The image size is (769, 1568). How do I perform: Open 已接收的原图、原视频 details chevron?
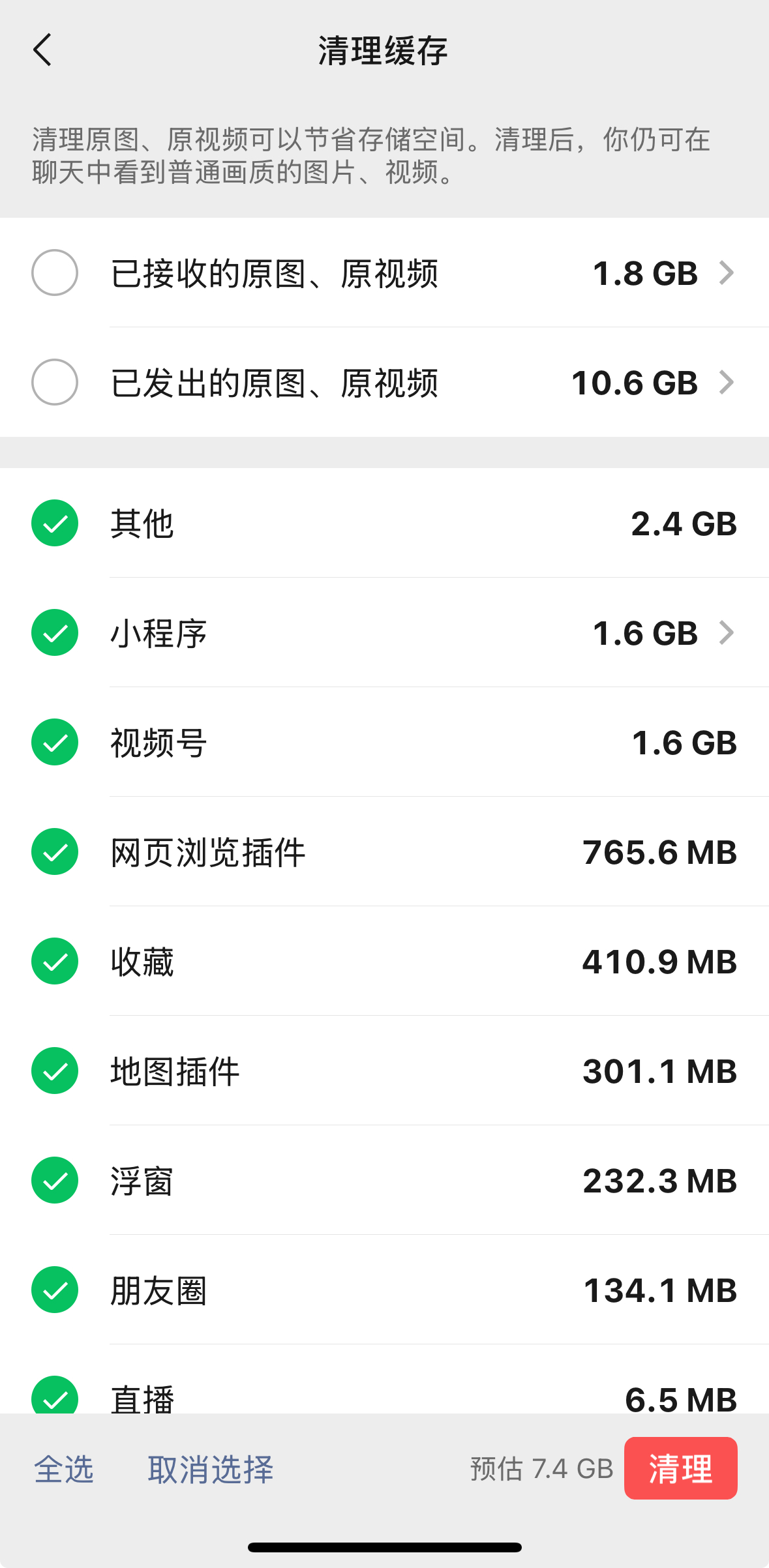tap(726, 273)
